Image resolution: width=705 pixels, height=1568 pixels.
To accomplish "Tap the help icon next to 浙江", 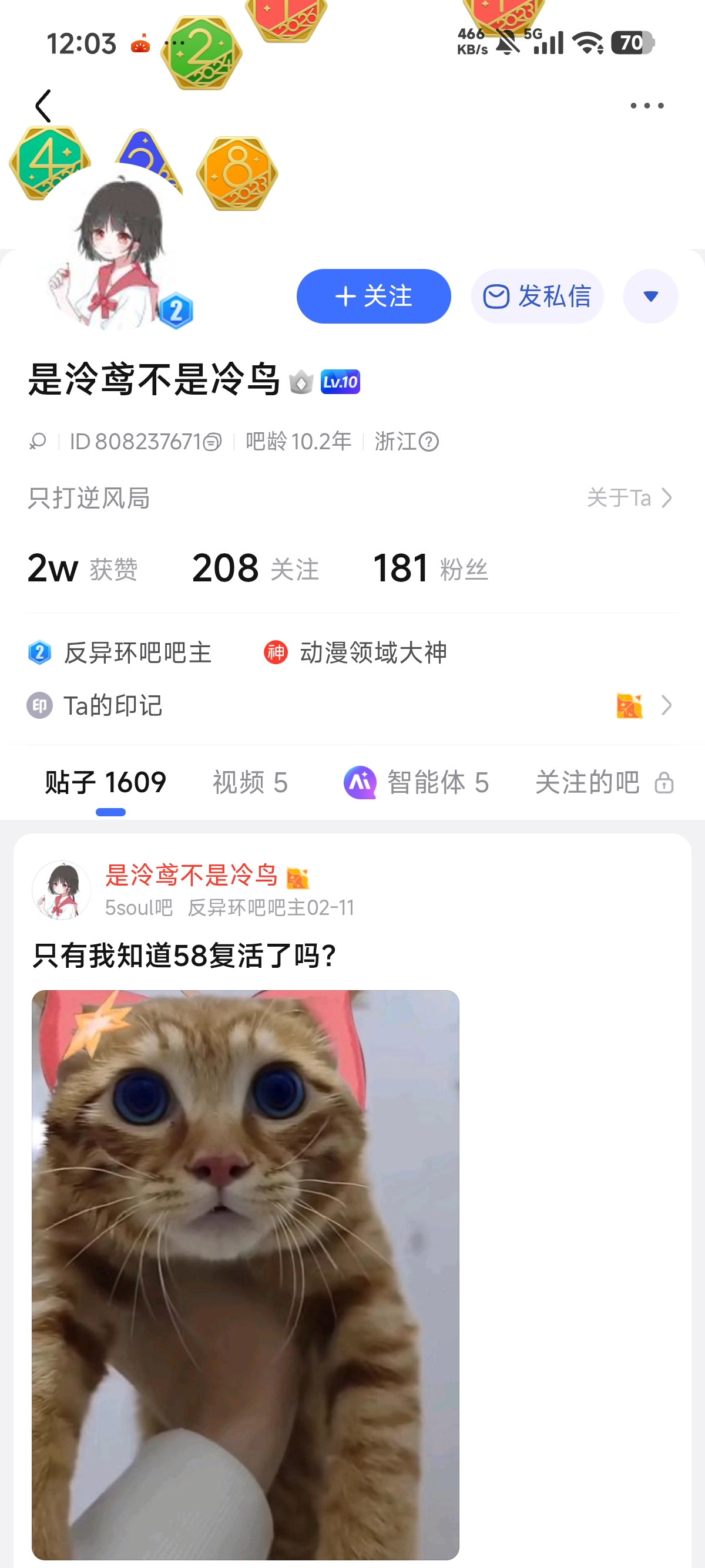I will (429, 442).
